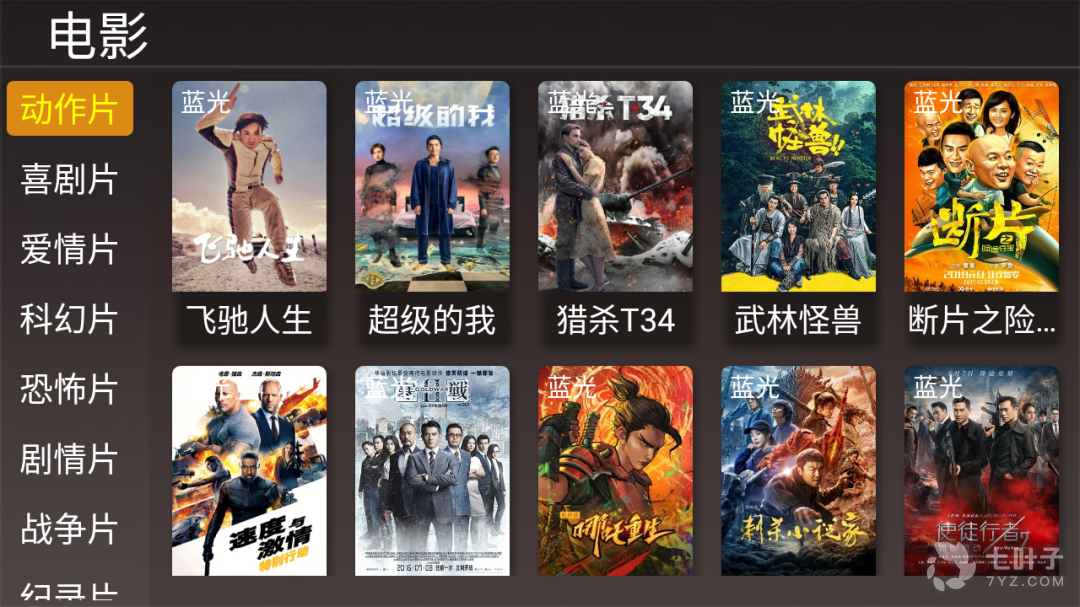1080x607 pixels.
Task: Select the 剧情片 category
Action: (69, 459)
